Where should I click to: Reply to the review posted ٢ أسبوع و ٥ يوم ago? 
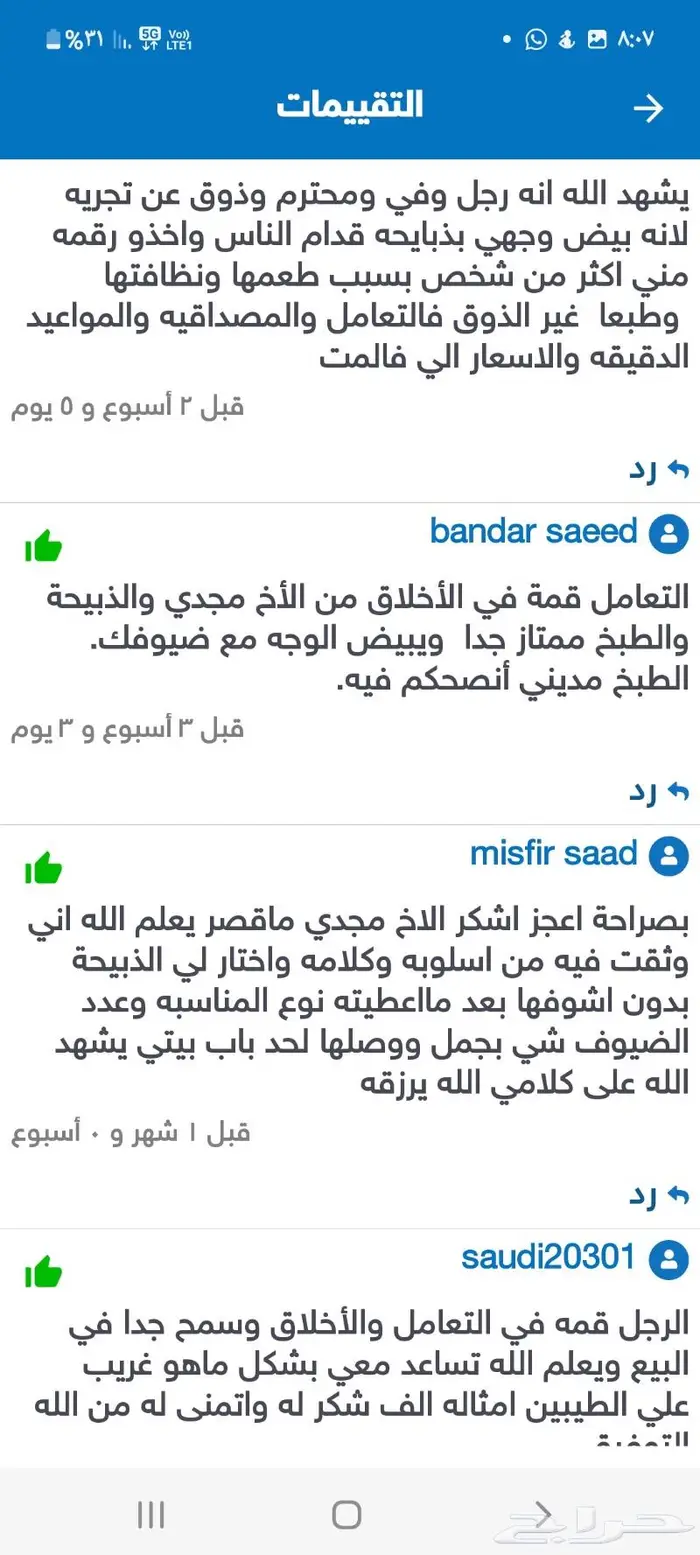[x=659, y=469]
